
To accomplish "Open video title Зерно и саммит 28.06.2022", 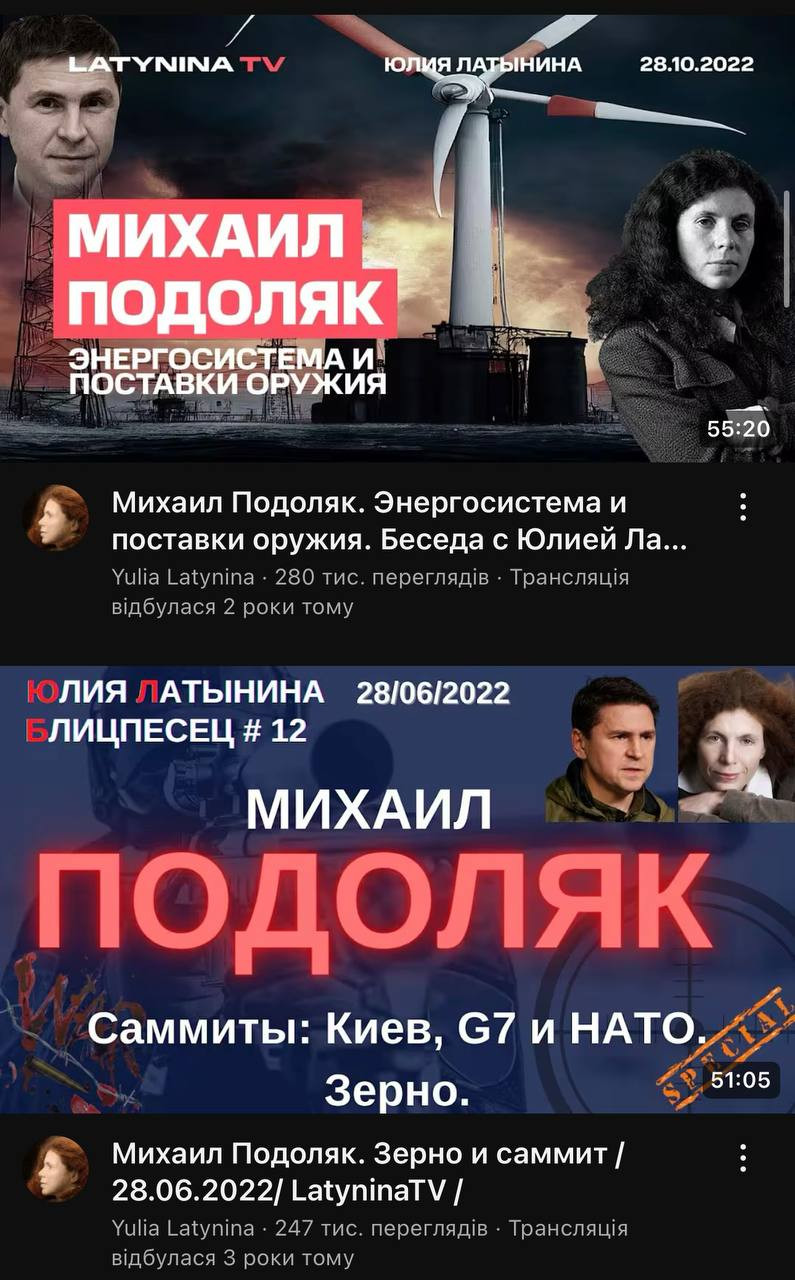I will pos(367,1172).
